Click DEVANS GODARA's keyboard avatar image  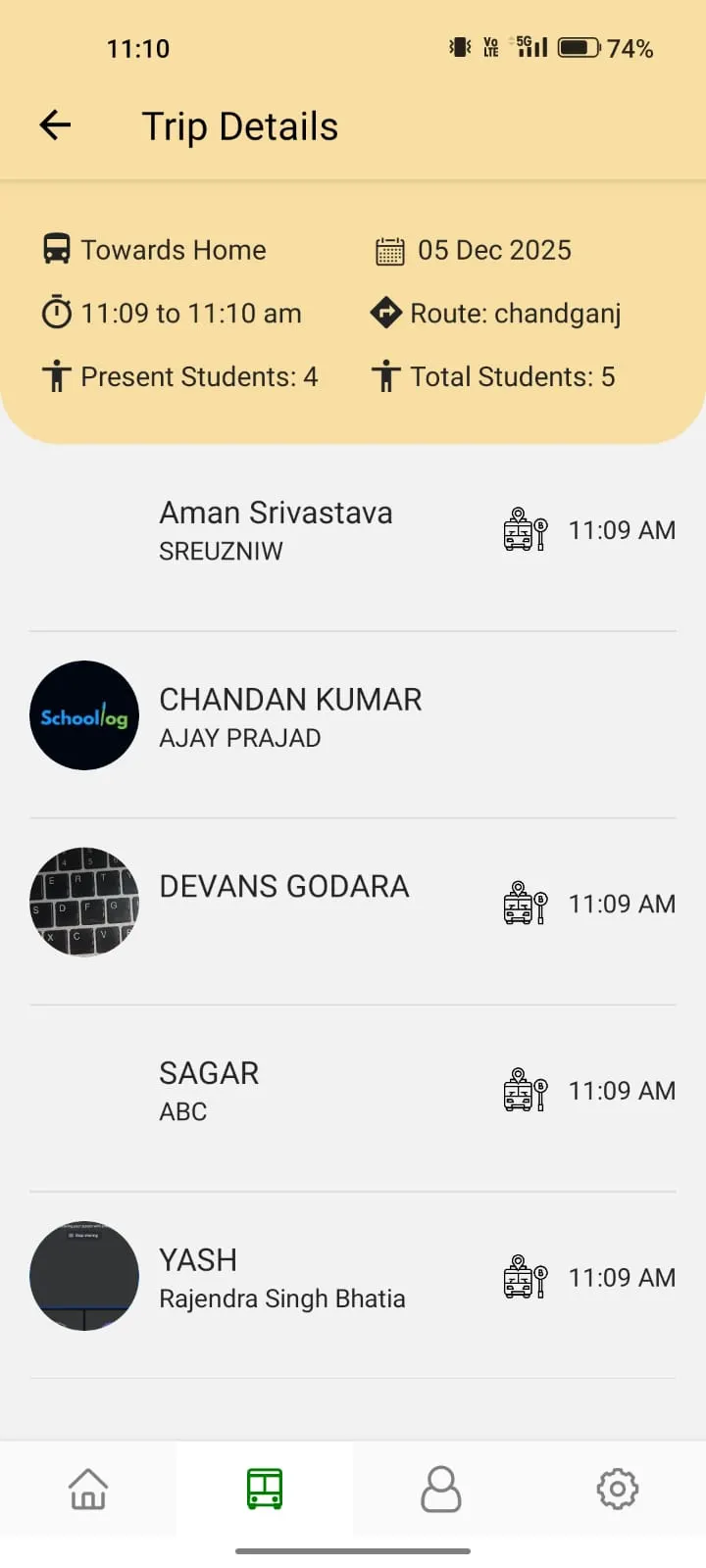pos(83,902)
